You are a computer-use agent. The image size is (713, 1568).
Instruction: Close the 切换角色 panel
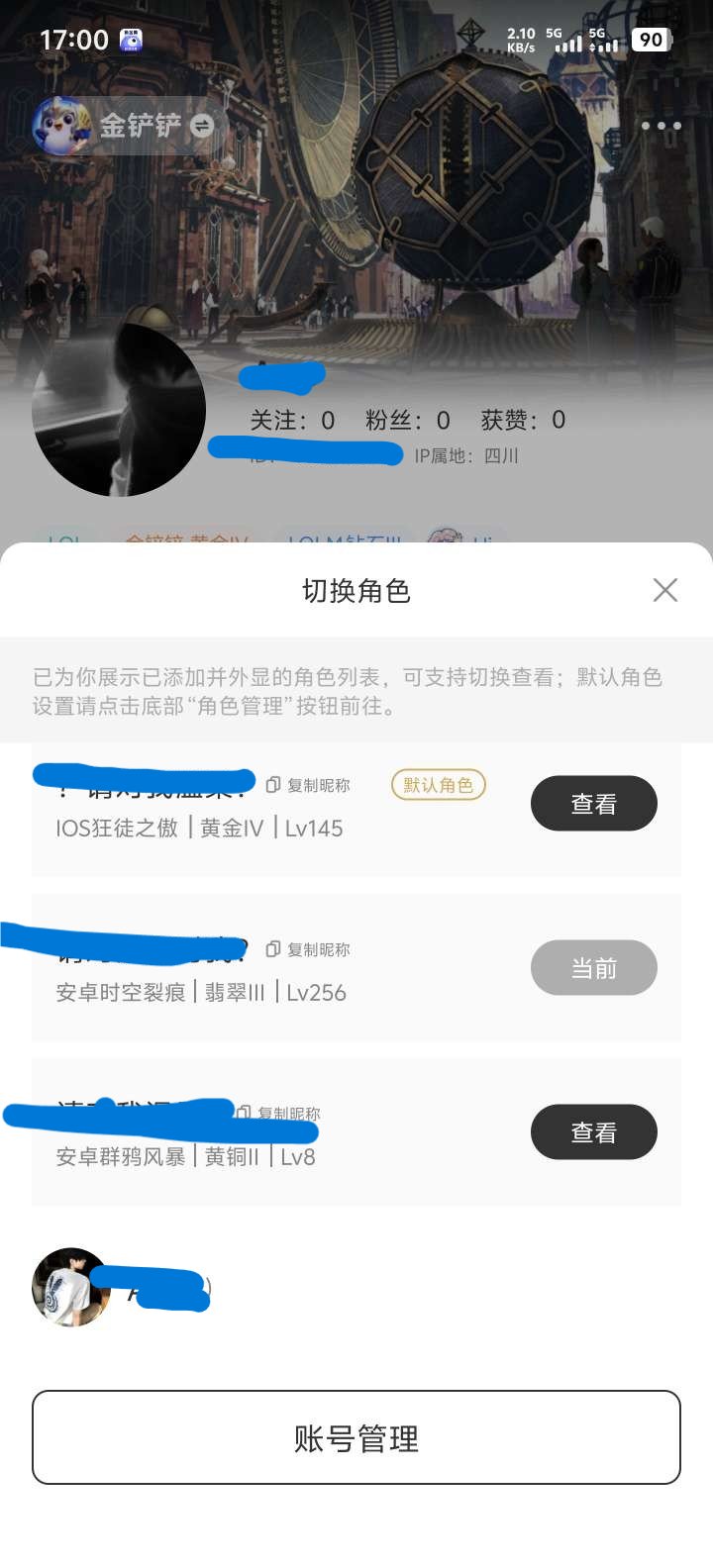665,590
